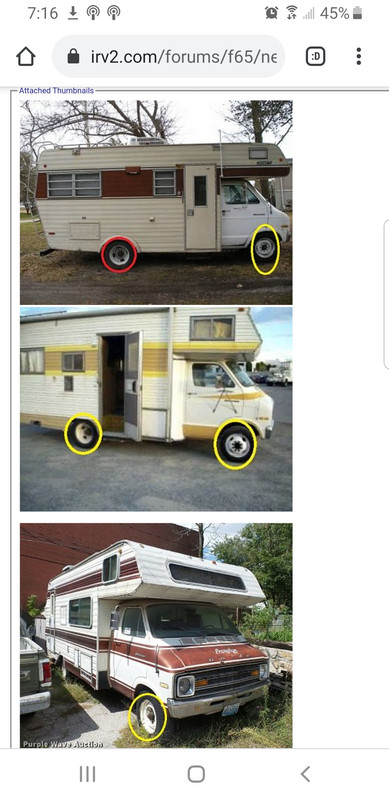Go back with the system back button
The width and height of the screenshot is (389, 800).
(x=305, y=774)
